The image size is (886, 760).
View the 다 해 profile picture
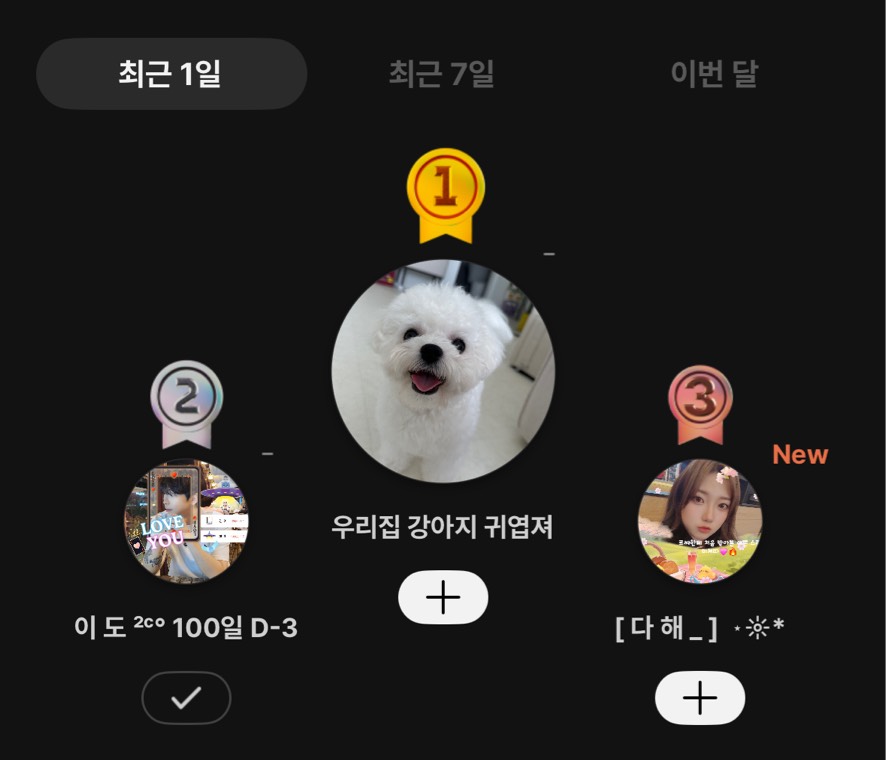700,521
